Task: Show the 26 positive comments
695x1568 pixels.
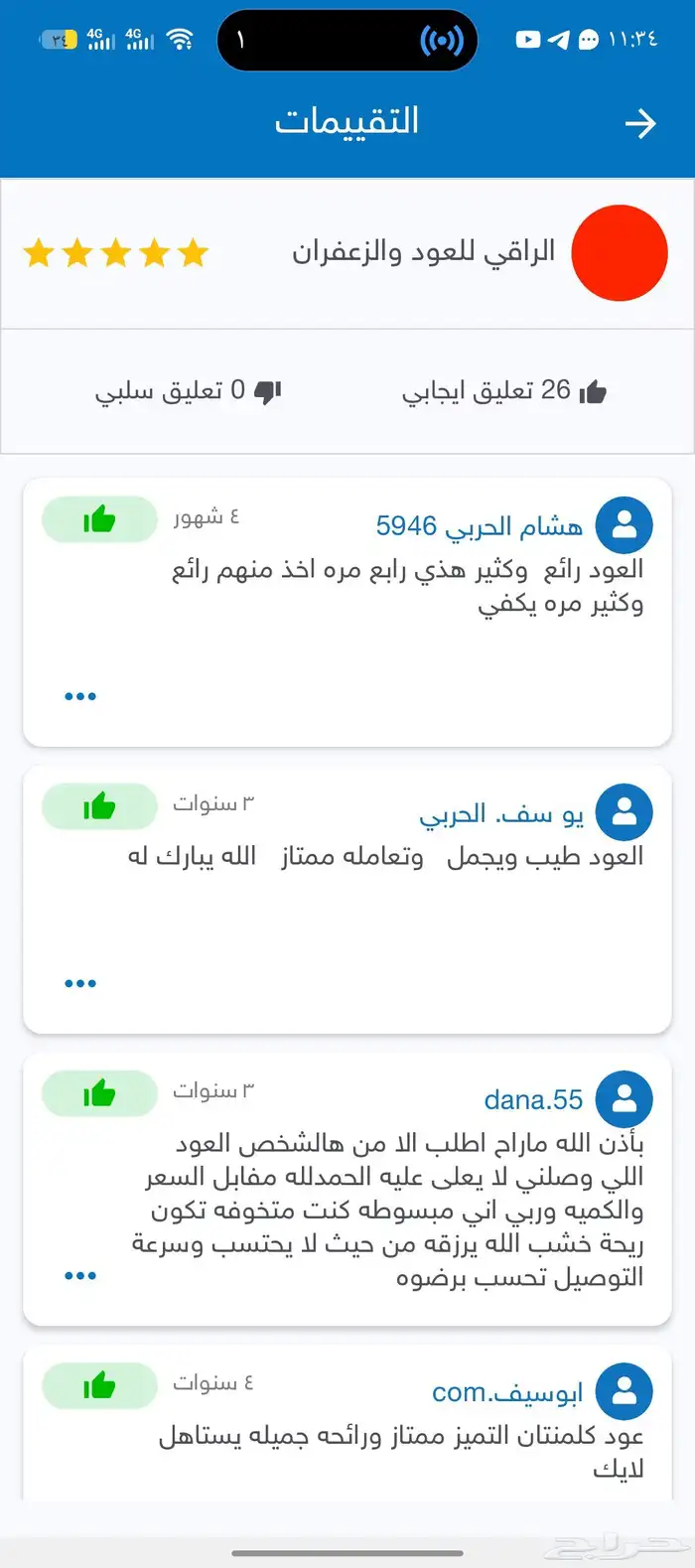Action: (x=503, y=391)
